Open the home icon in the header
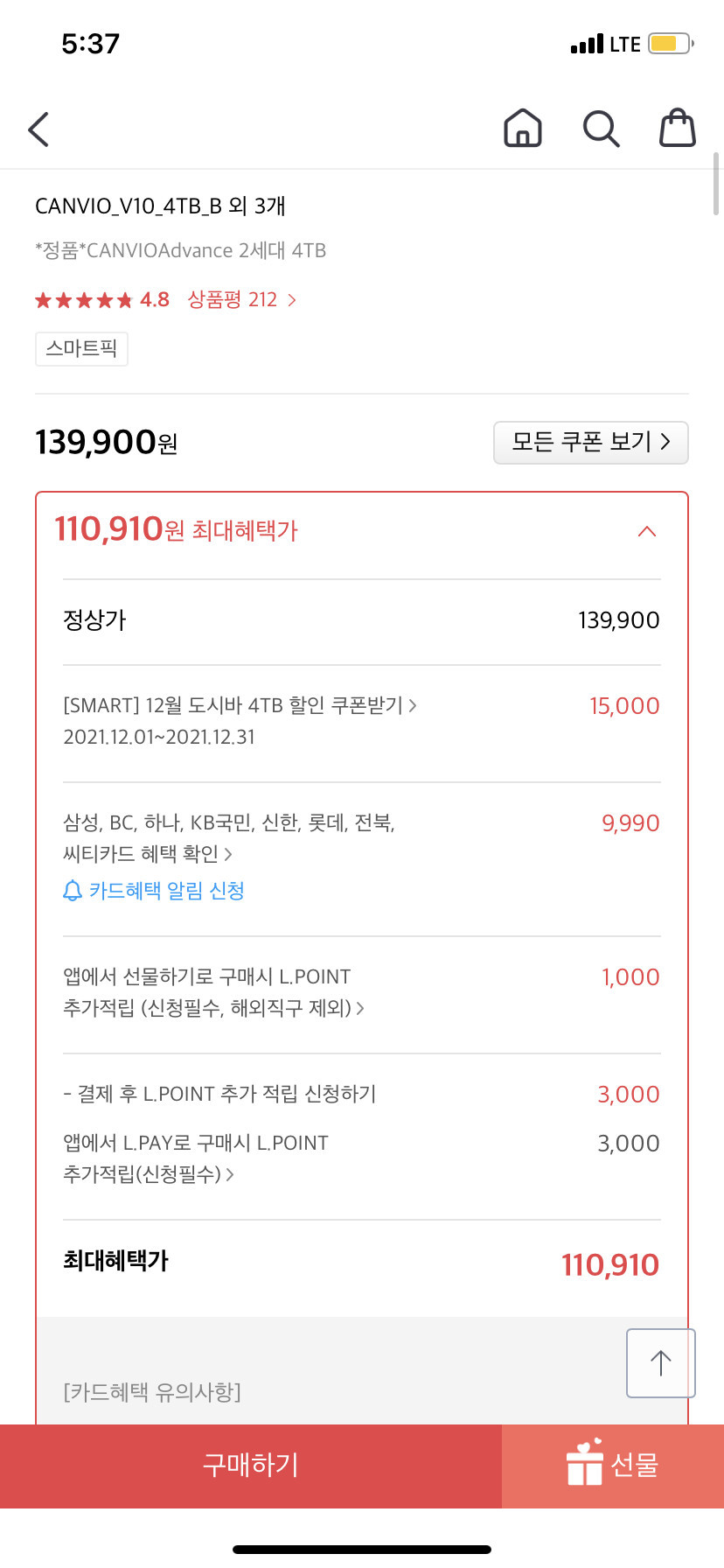The image size is (724, 1568). (x=523, y=129)
